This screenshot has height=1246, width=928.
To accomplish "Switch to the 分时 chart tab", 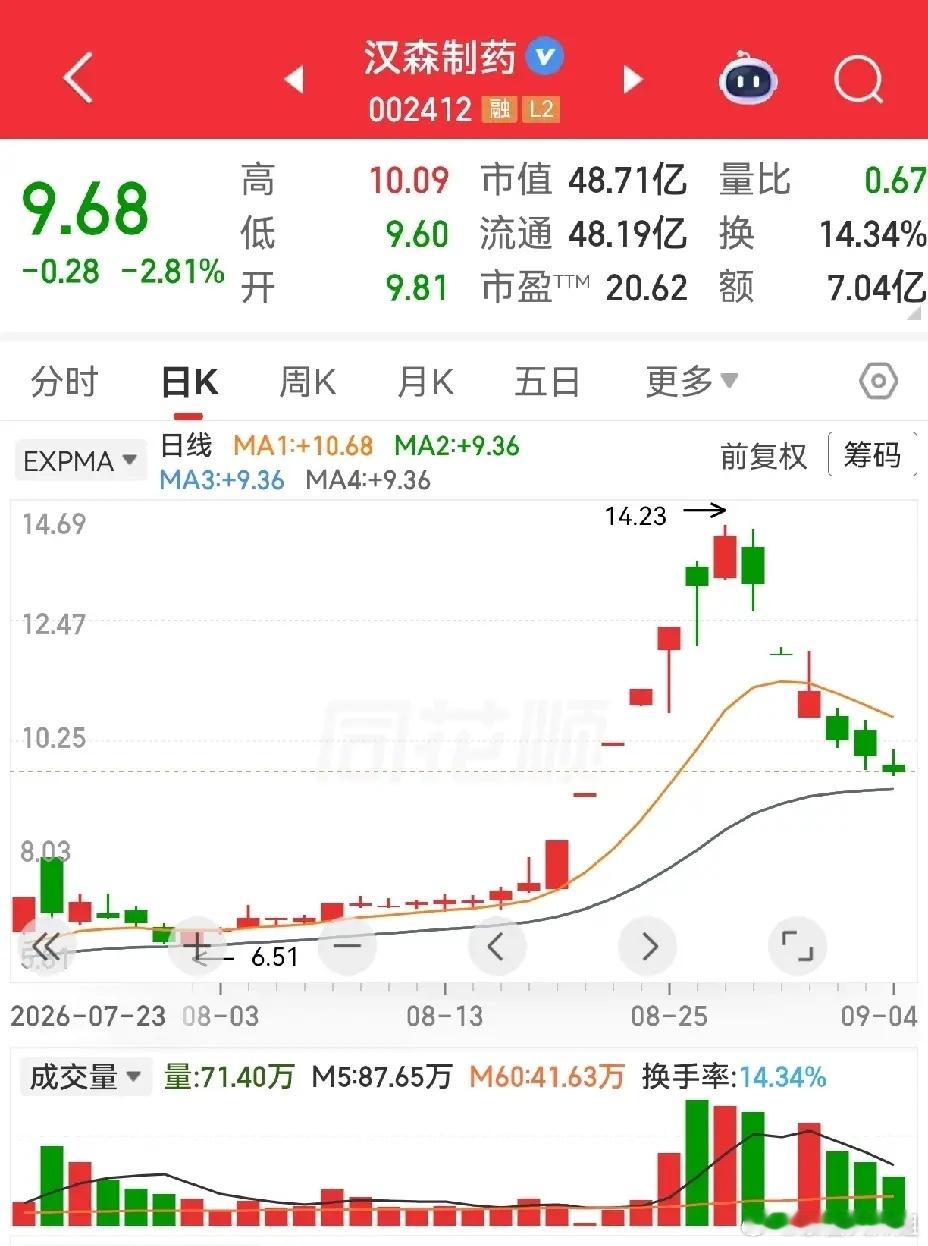I will pos(65,382).
